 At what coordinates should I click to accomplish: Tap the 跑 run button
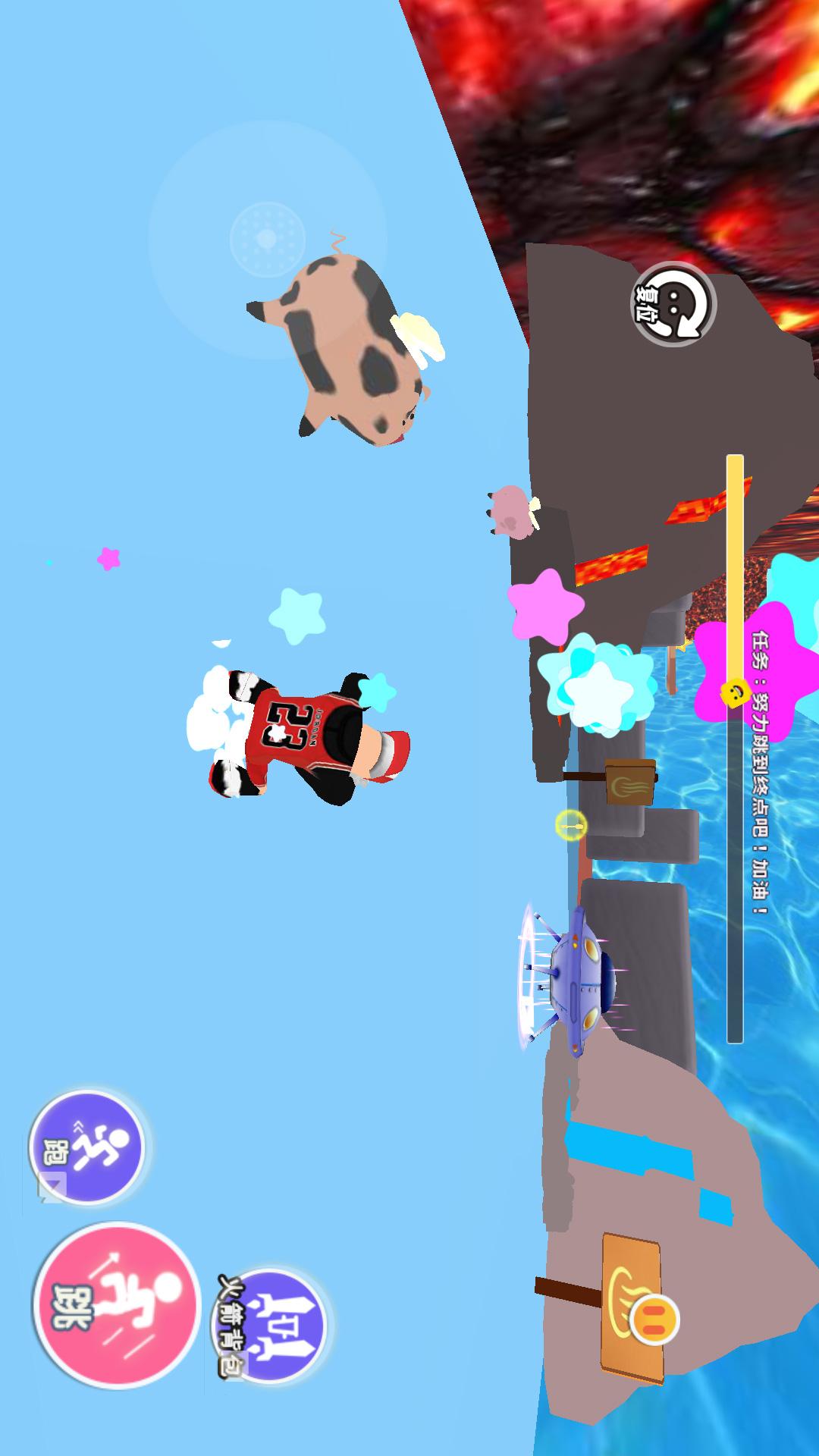88,1147
